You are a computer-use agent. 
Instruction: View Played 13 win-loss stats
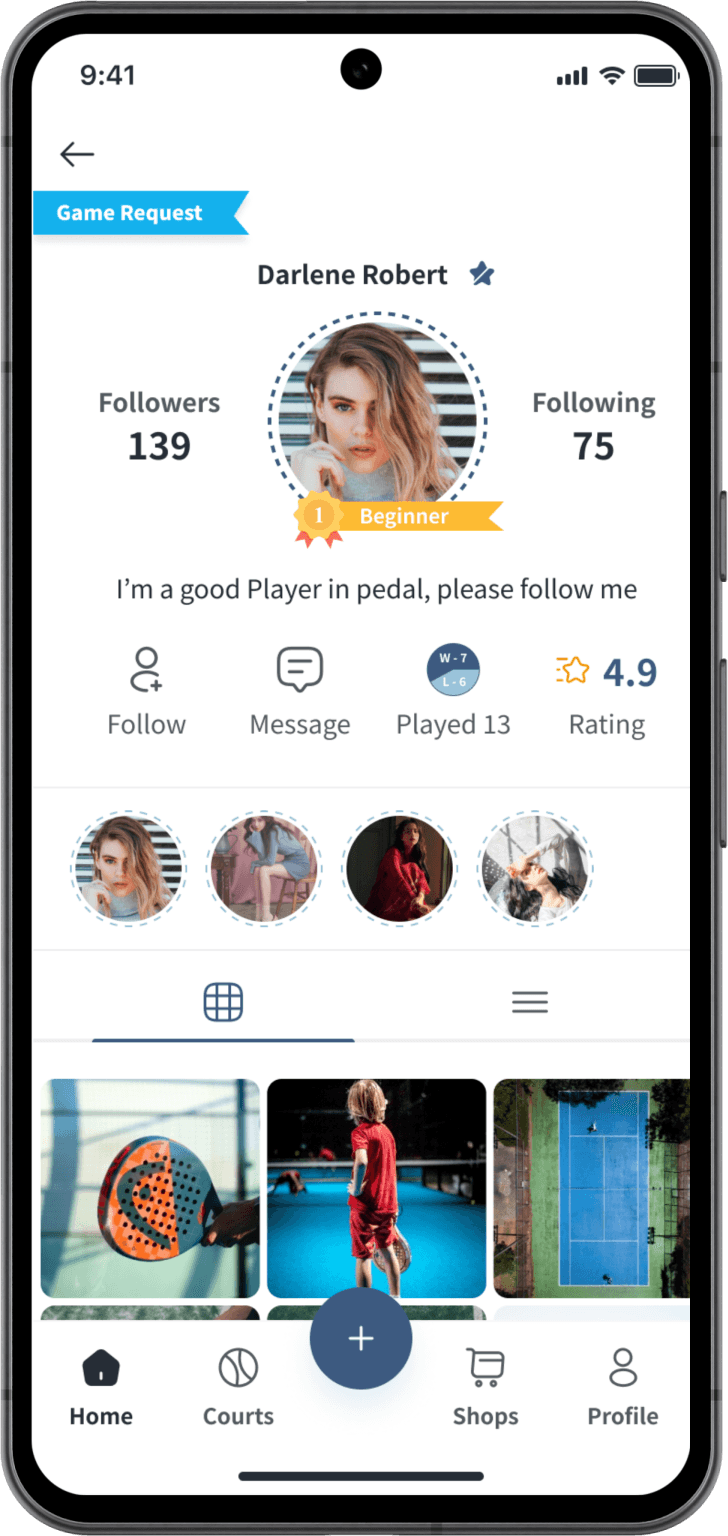tap(453, 691)
